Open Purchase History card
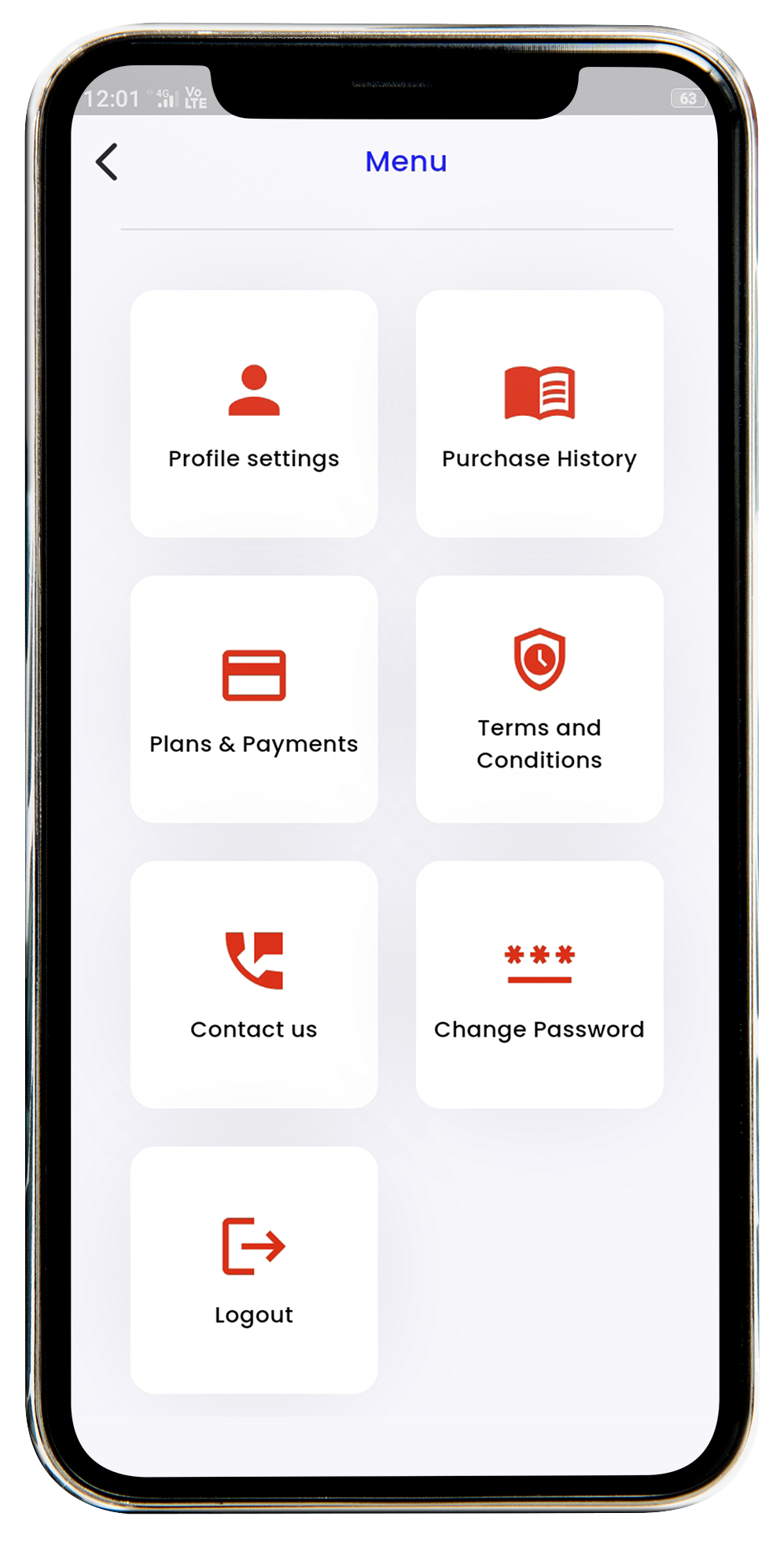 pos(539,414)
